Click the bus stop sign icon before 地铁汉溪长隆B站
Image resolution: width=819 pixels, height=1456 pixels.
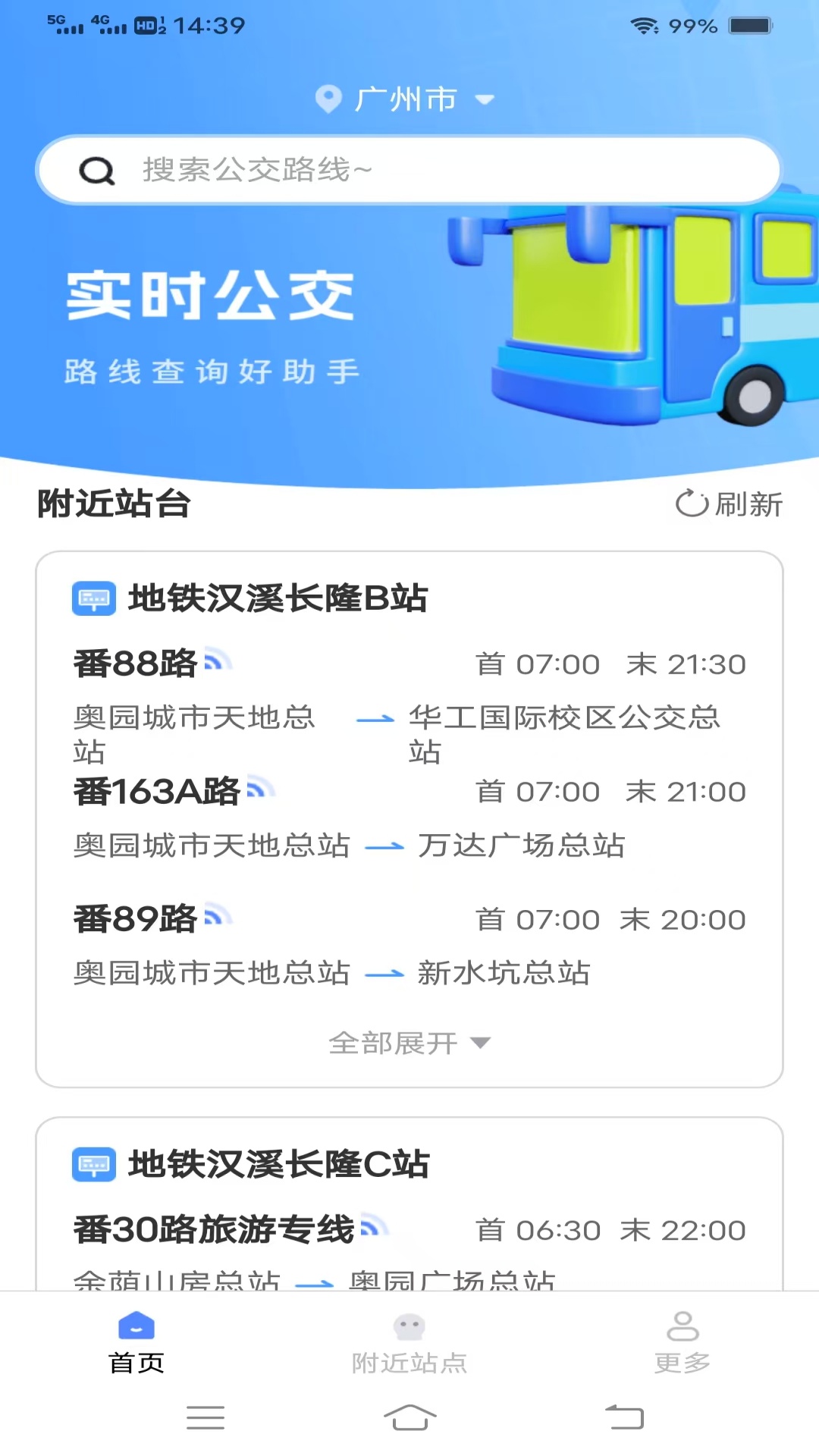click(93, 598)
